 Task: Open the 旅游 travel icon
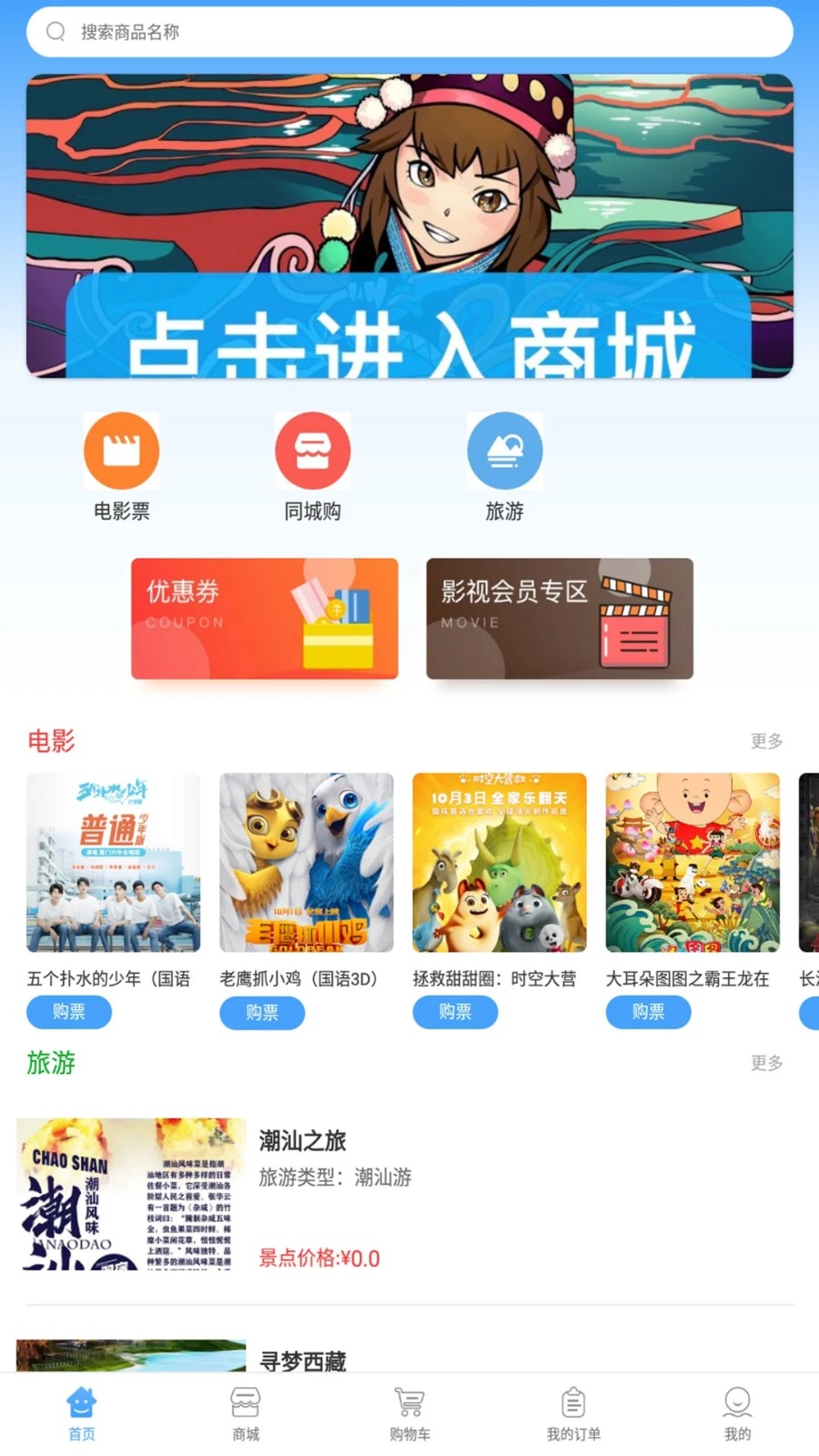point(506,450)
